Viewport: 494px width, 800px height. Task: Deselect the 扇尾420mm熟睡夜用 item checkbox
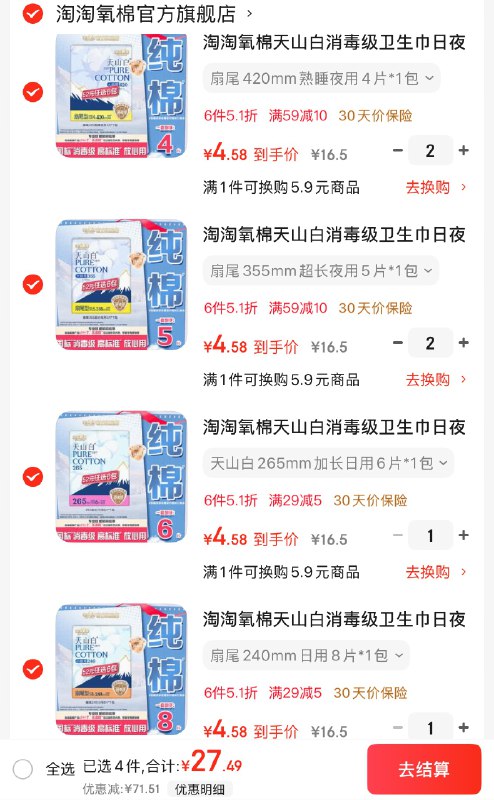click(x=33, y=92)
